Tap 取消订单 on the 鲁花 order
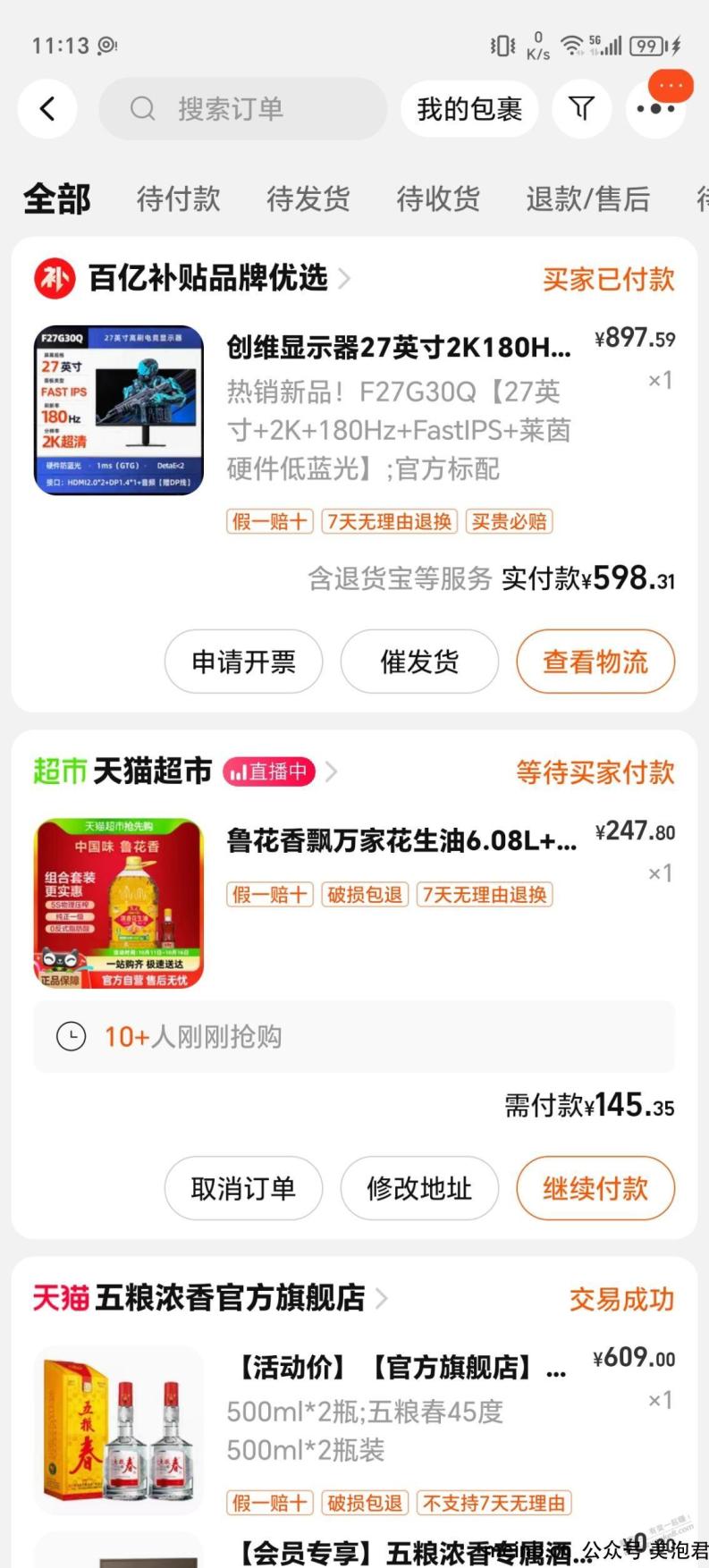 pos(243,1188)
